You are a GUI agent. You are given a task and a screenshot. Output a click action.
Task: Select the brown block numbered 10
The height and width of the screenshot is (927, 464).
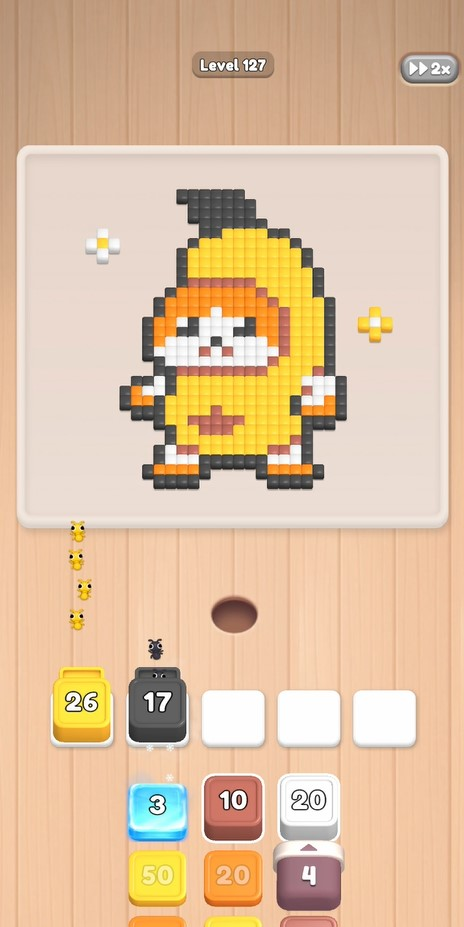click(x=233, y=806)
